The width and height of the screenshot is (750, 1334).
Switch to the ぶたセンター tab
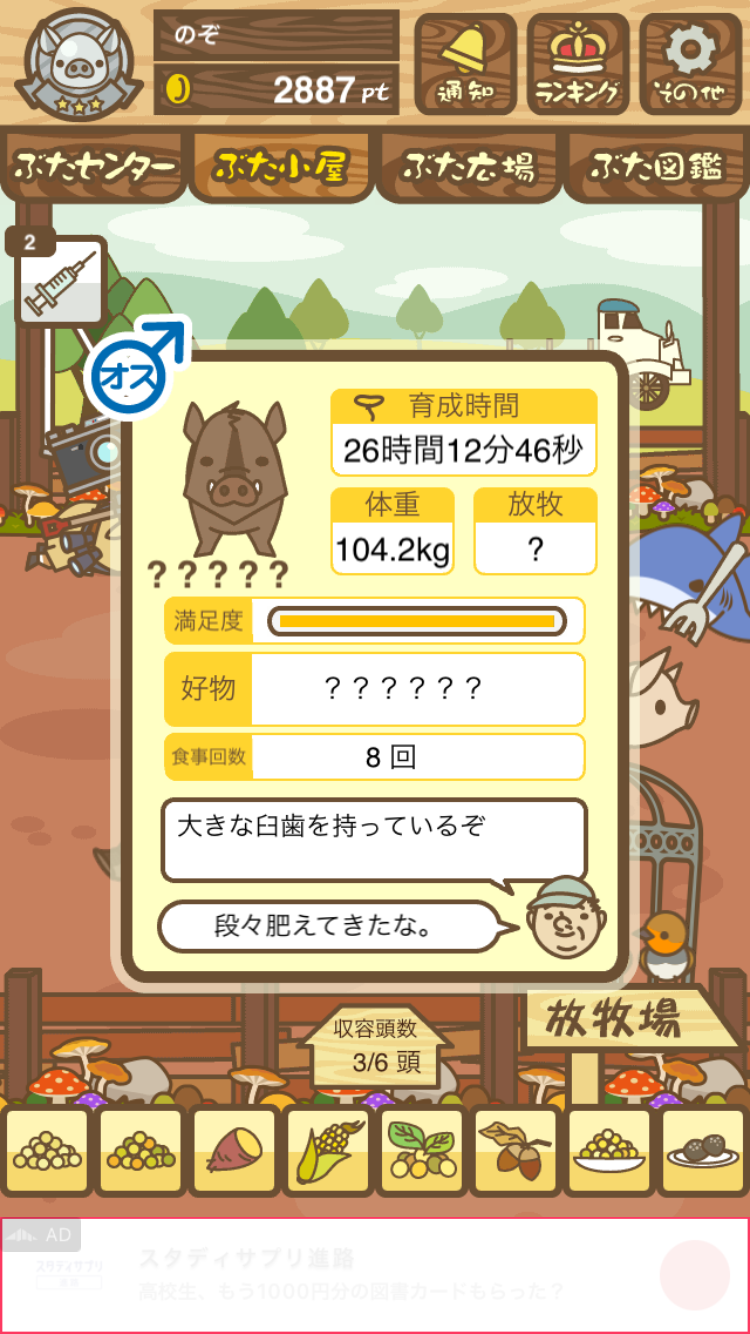pos(95,167)
